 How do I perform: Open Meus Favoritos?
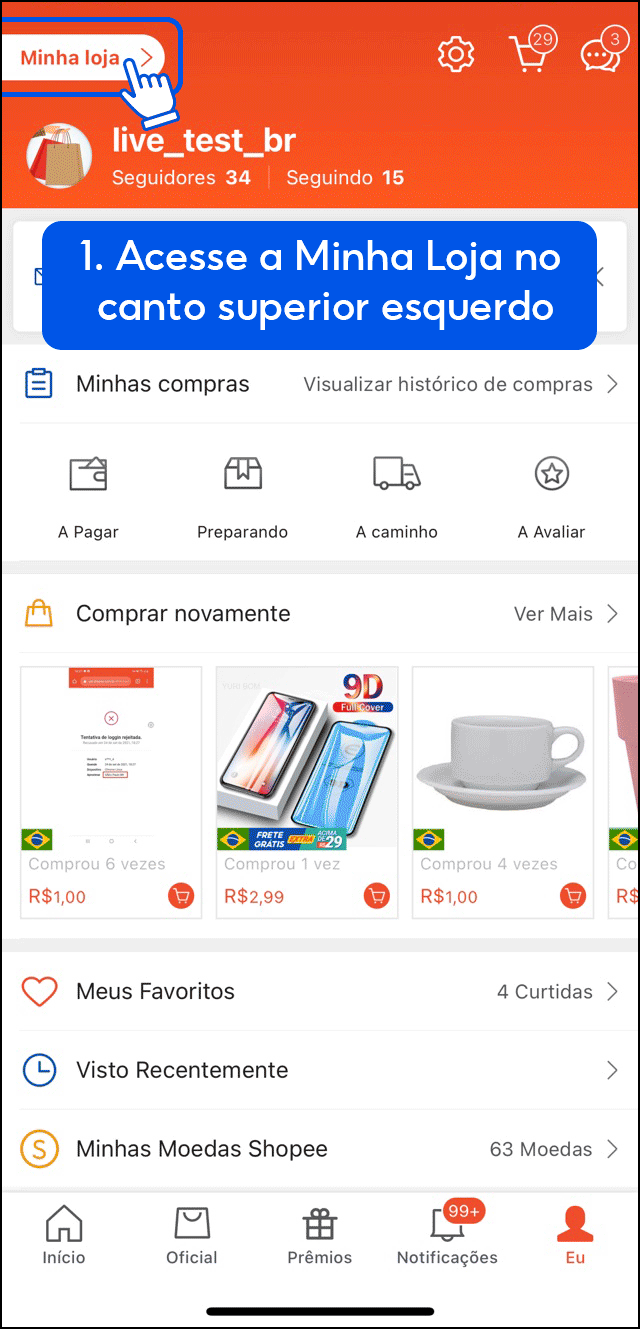(x=320, y=992)
